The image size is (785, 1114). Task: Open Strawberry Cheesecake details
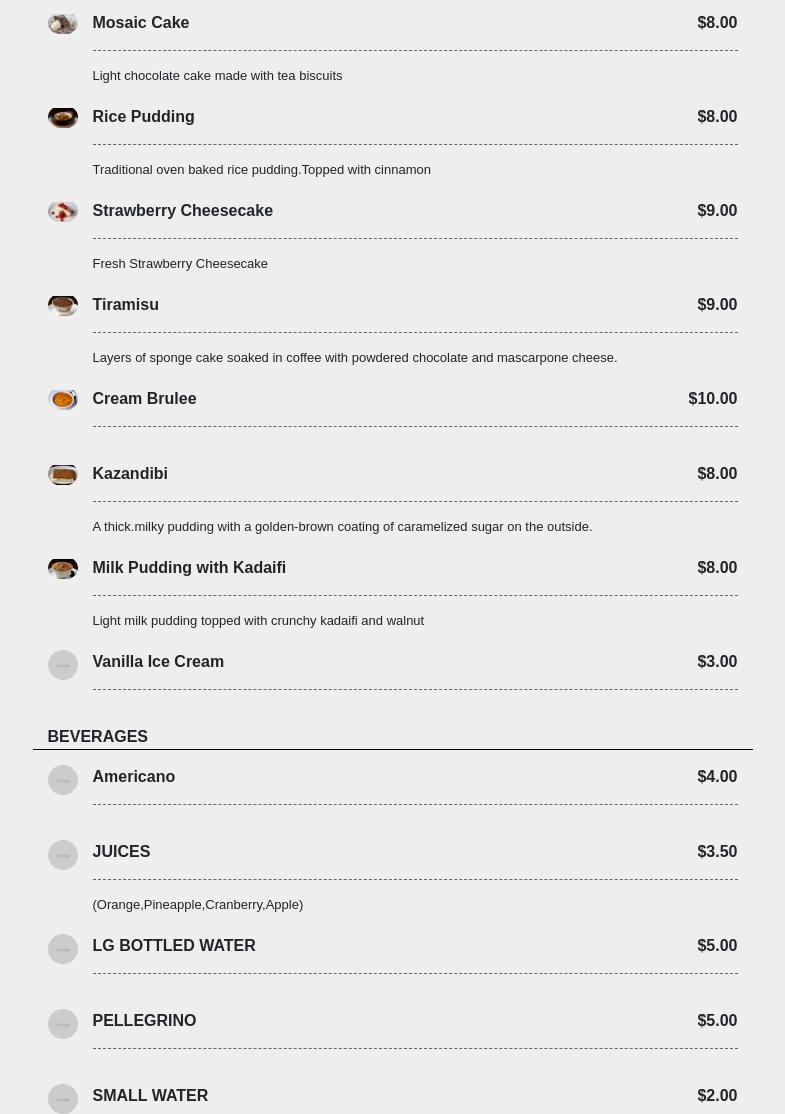click(182, 211)
